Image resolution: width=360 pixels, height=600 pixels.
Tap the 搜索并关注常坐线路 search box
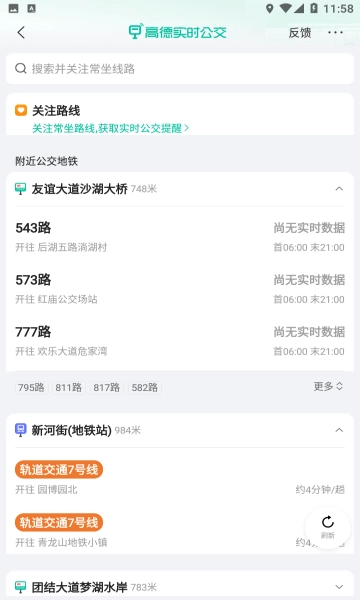click(180, 68)
